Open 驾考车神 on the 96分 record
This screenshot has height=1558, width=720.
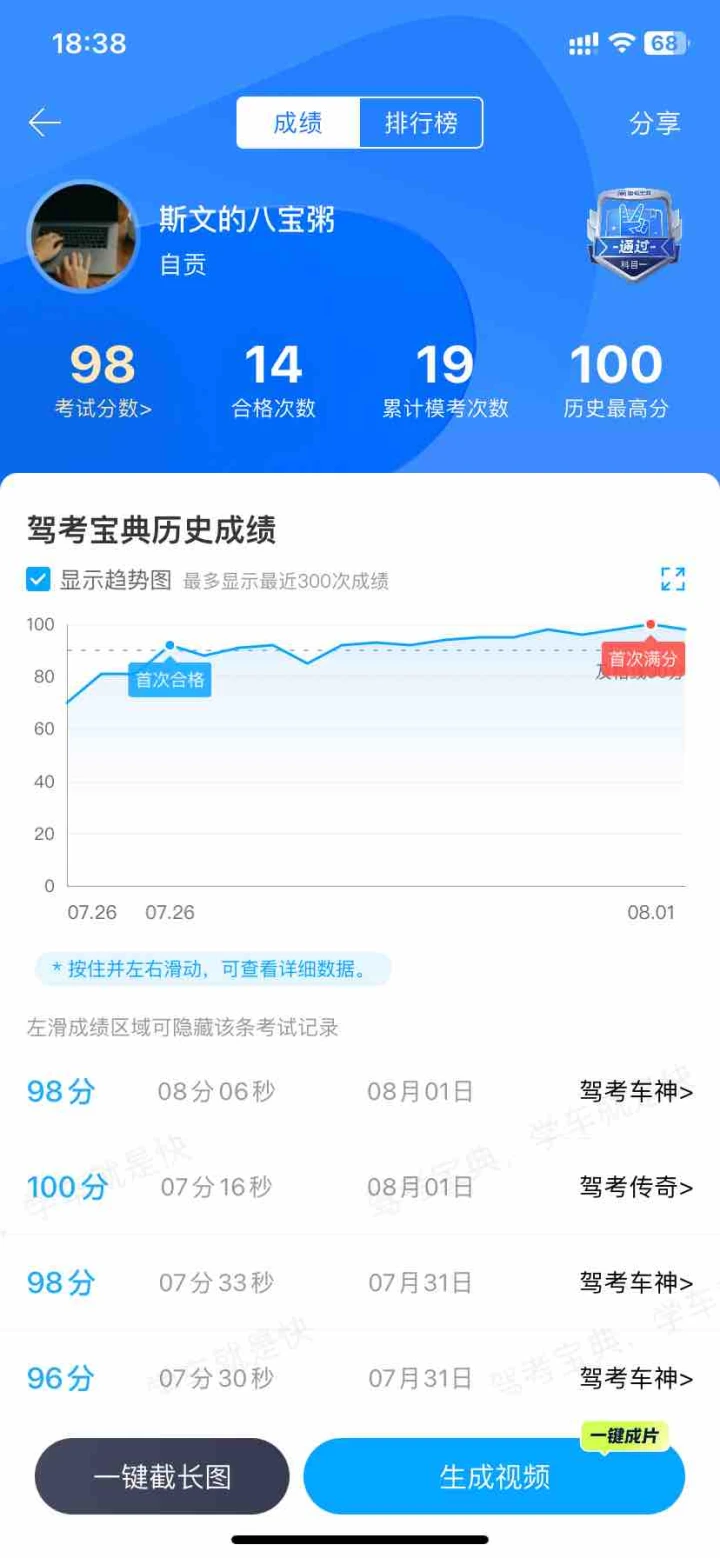coord(636,1378)
